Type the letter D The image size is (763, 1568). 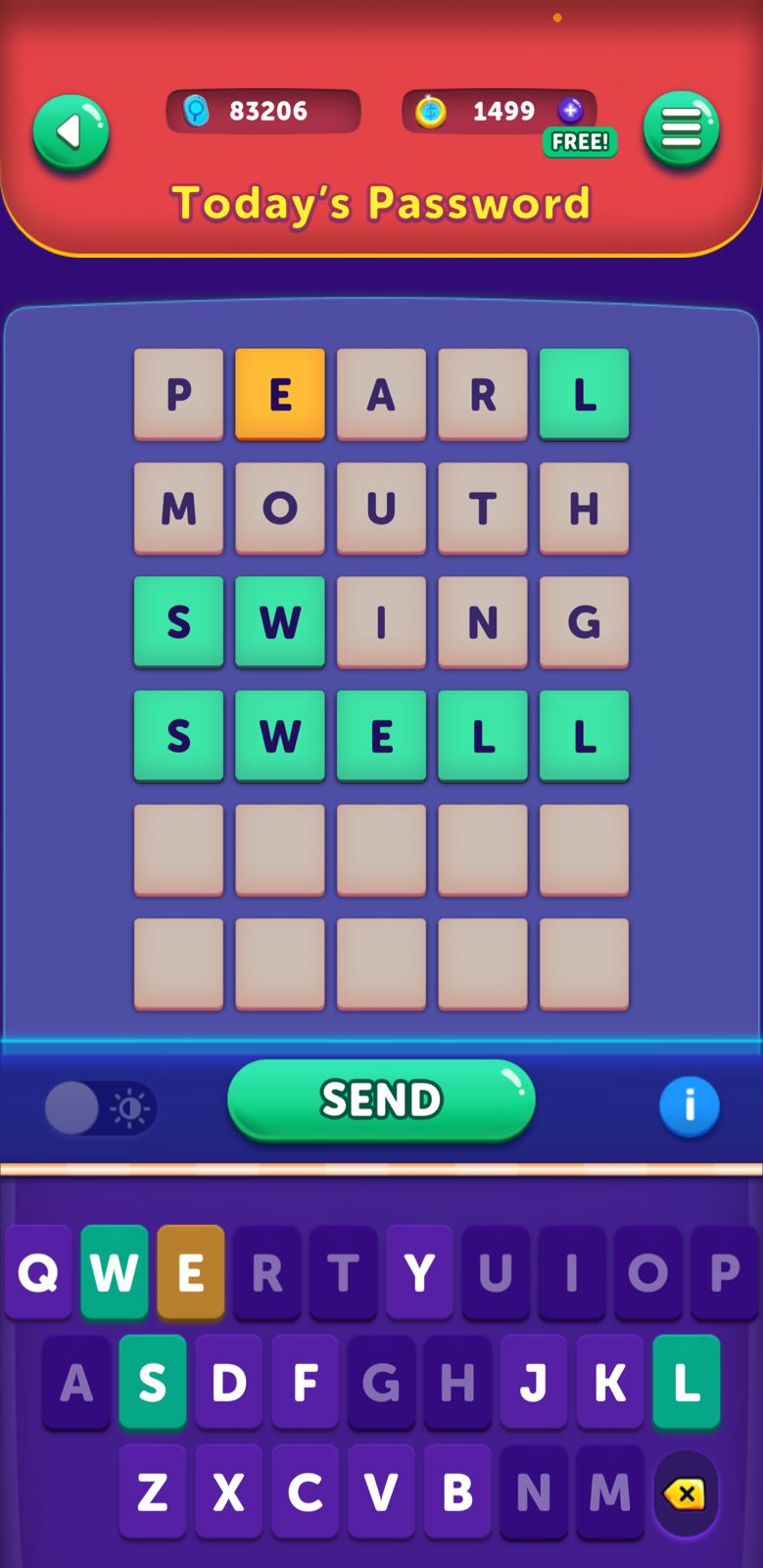229,1382
